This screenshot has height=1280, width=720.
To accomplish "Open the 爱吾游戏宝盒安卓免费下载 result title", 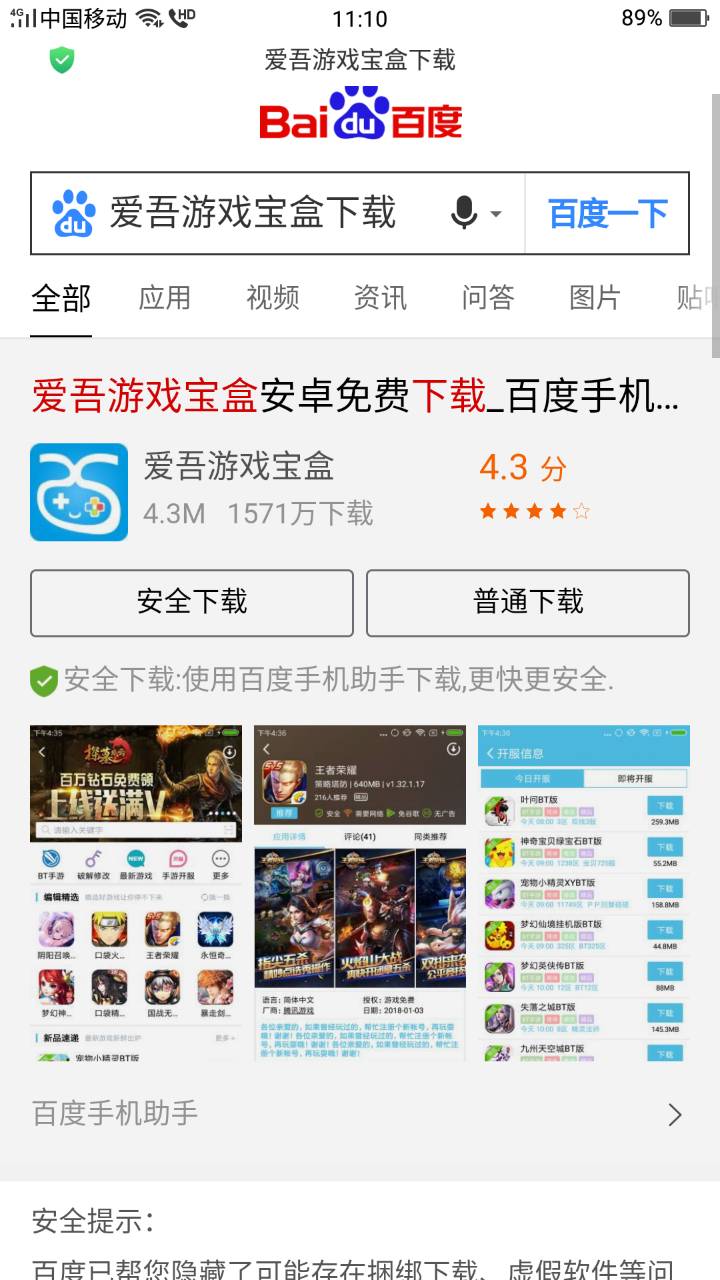I will click(x=355, y=396).
